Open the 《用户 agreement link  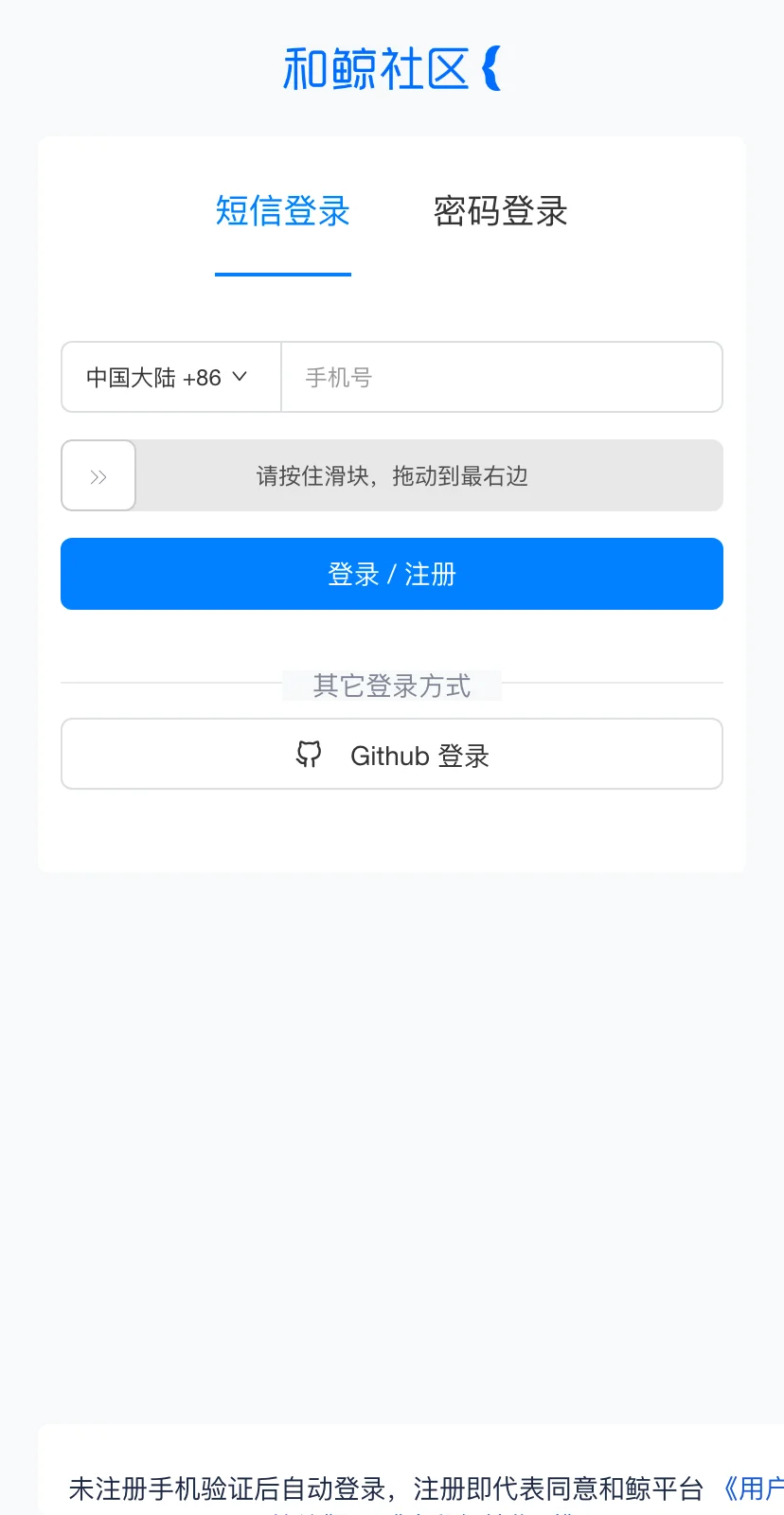(754, 1488)
